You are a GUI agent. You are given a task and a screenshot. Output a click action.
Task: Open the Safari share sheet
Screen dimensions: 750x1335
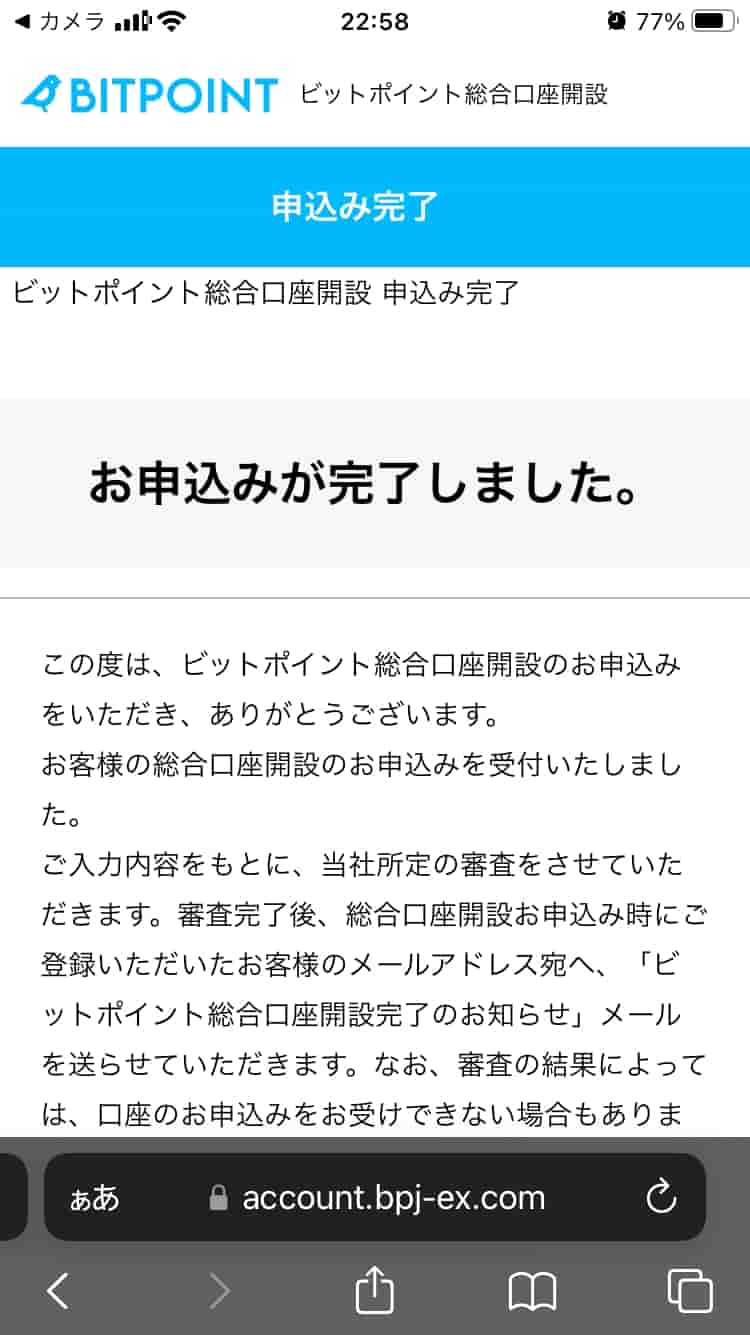pos(375,1290)
